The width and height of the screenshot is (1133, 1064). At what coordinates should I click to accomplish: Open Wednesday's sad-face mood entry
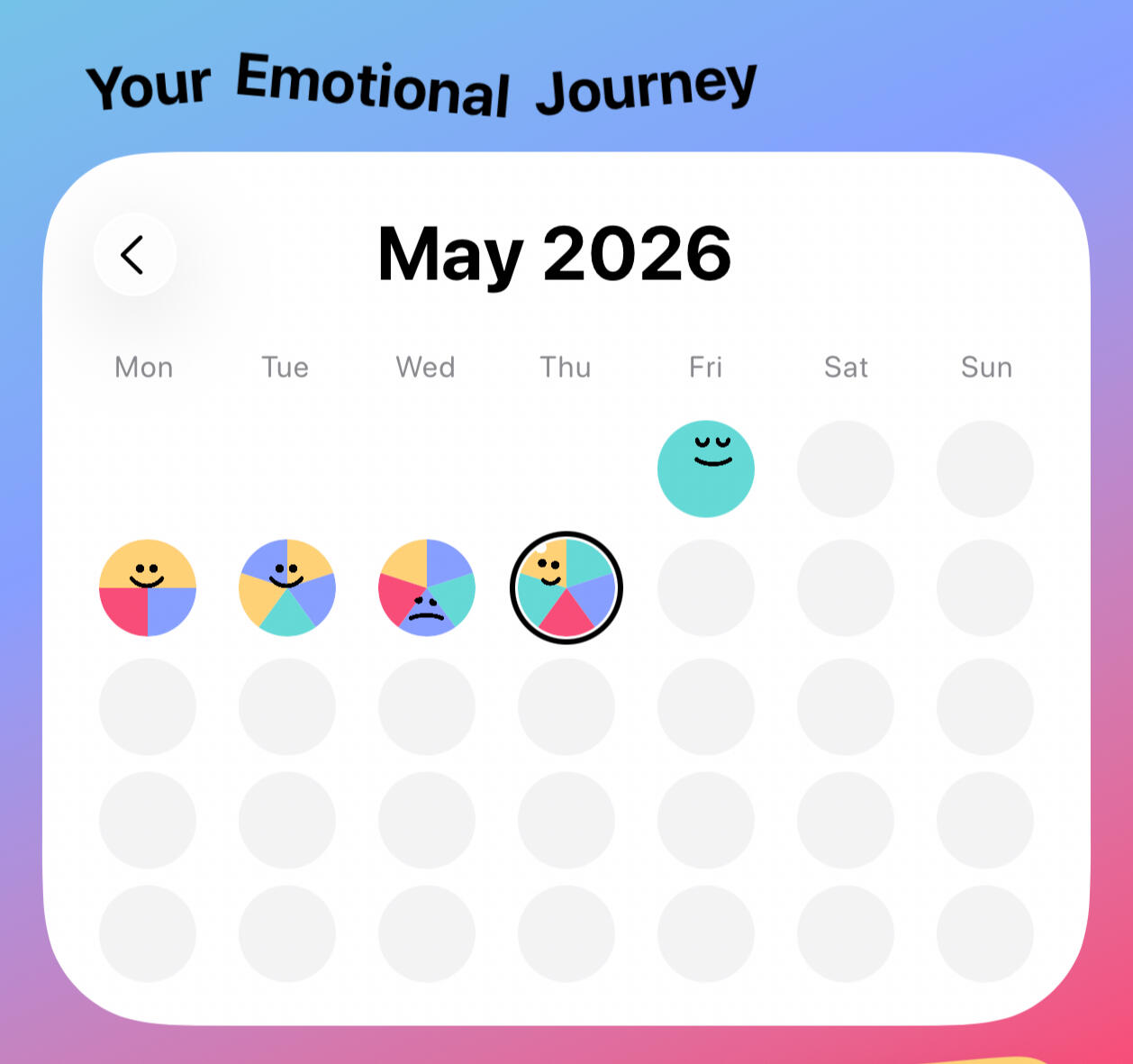[427, 587]
